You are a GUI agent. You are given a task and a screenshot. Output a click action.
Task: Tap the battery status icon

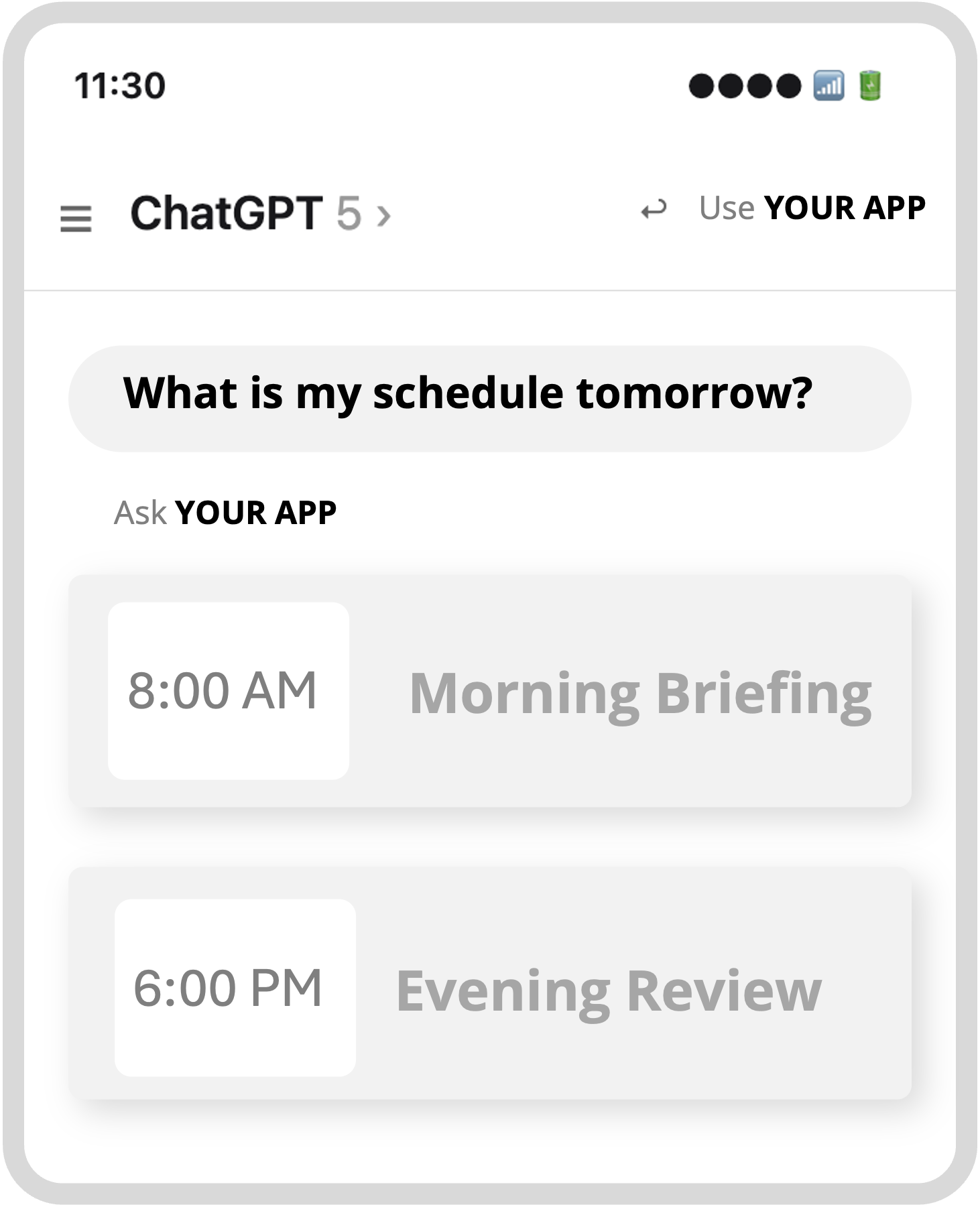tap(869, 86)
